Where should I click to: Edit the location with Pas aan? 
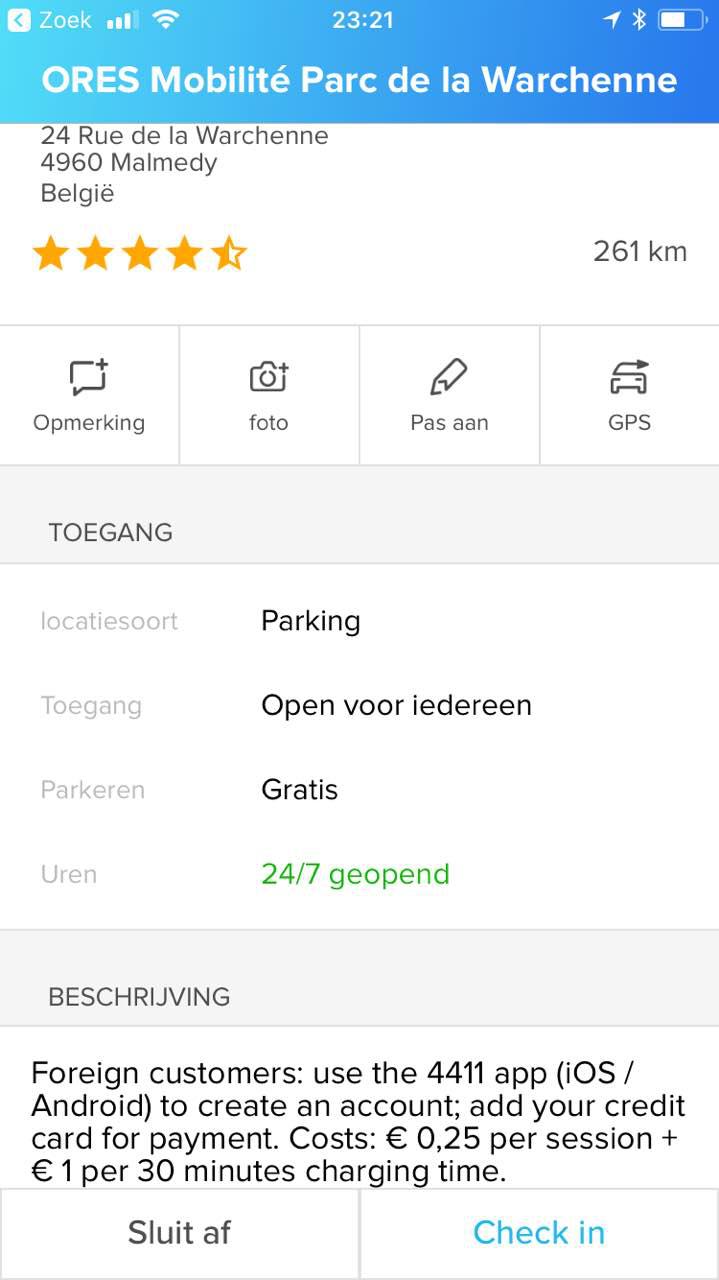click(x=449, y=395)
